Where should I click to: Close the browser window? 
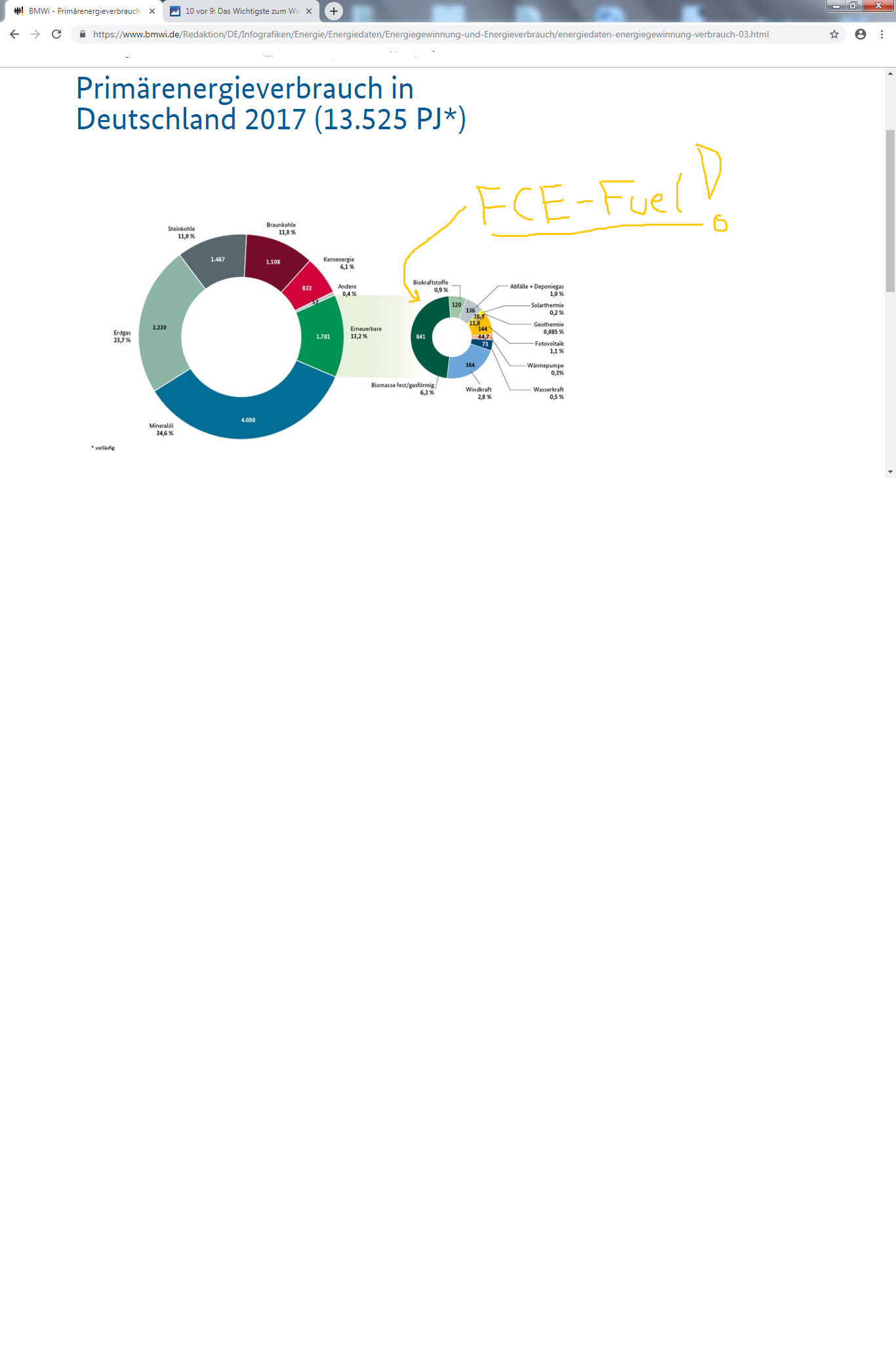[x=879, y=6]
